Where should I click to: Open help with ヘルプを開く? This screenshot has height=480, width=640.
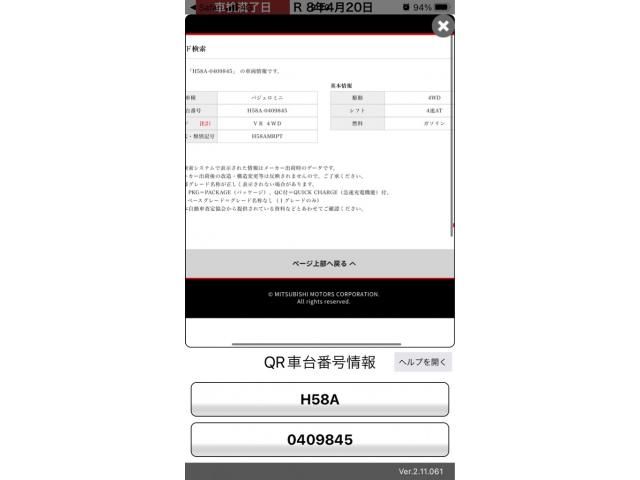pos(423,362)
